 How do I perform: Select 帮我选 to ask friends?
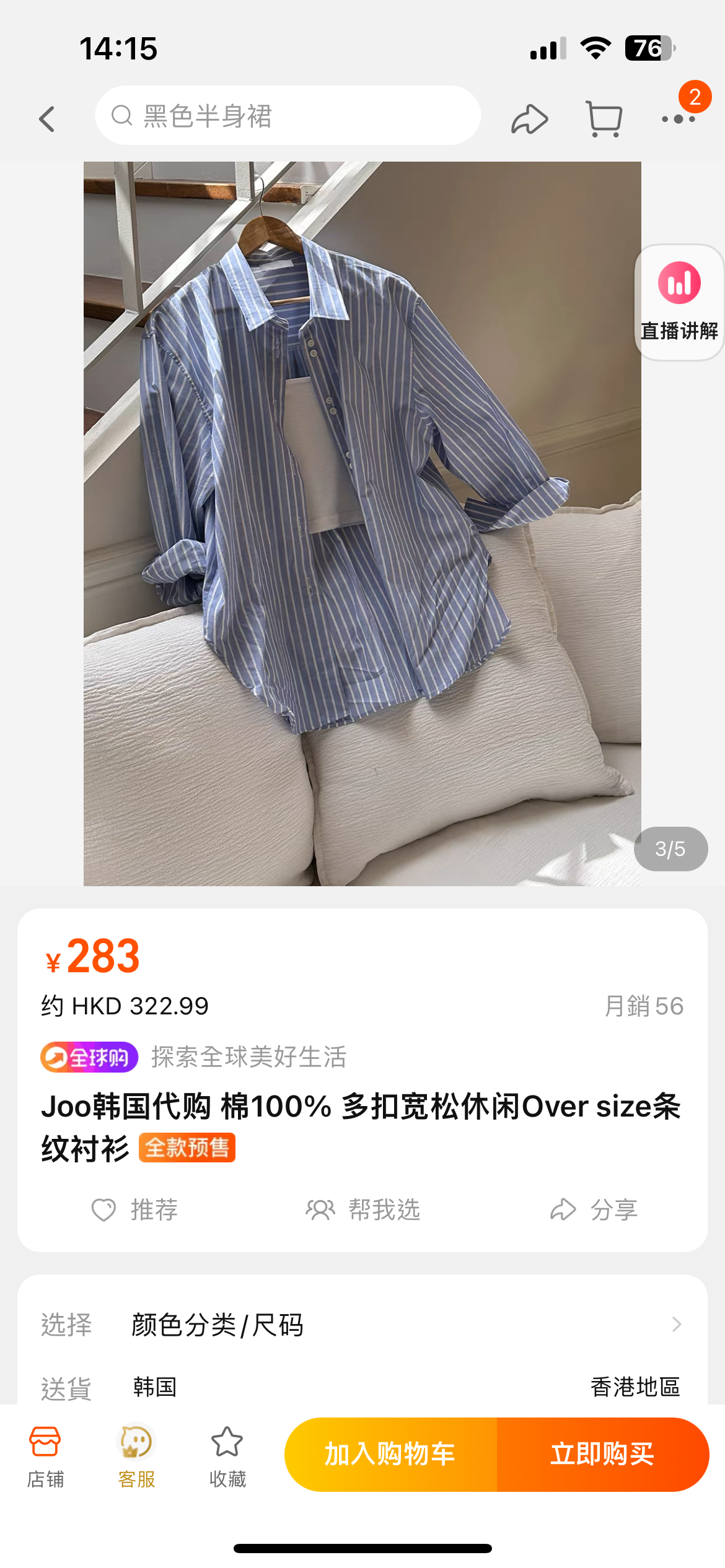point(362,1209)
